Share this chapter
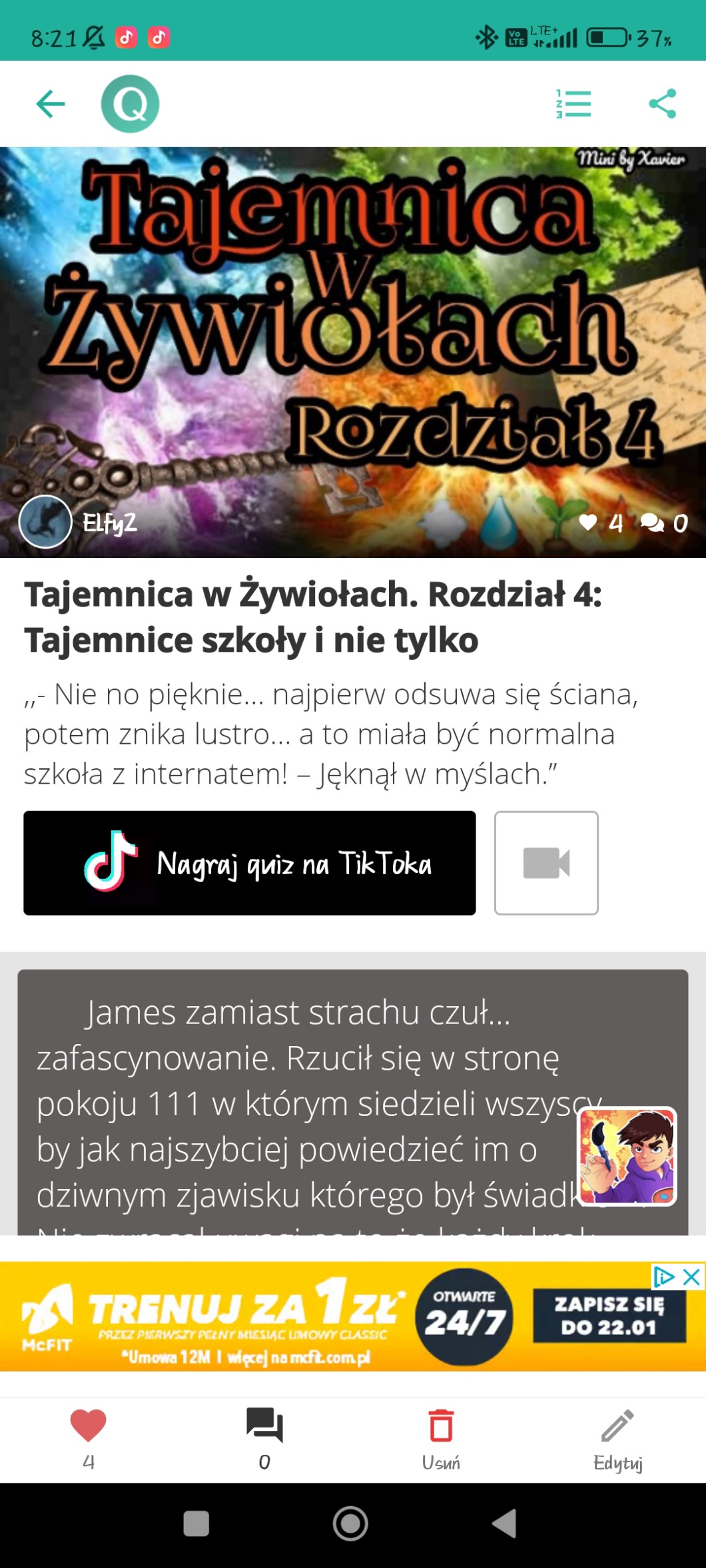Viewport: 706px width, 1568px height. tap(662, 104)
